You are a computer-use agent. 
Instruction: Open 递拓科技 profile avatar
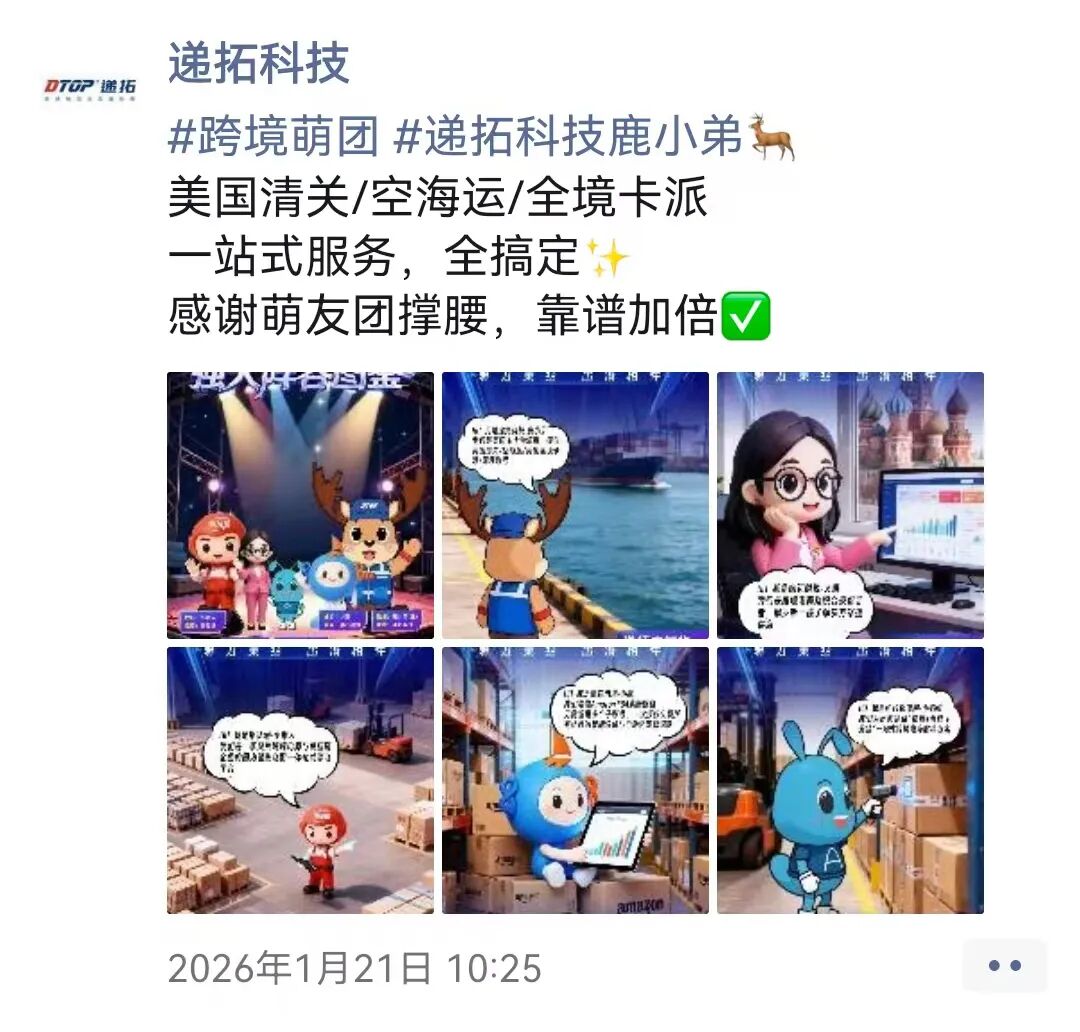(90, 86)
